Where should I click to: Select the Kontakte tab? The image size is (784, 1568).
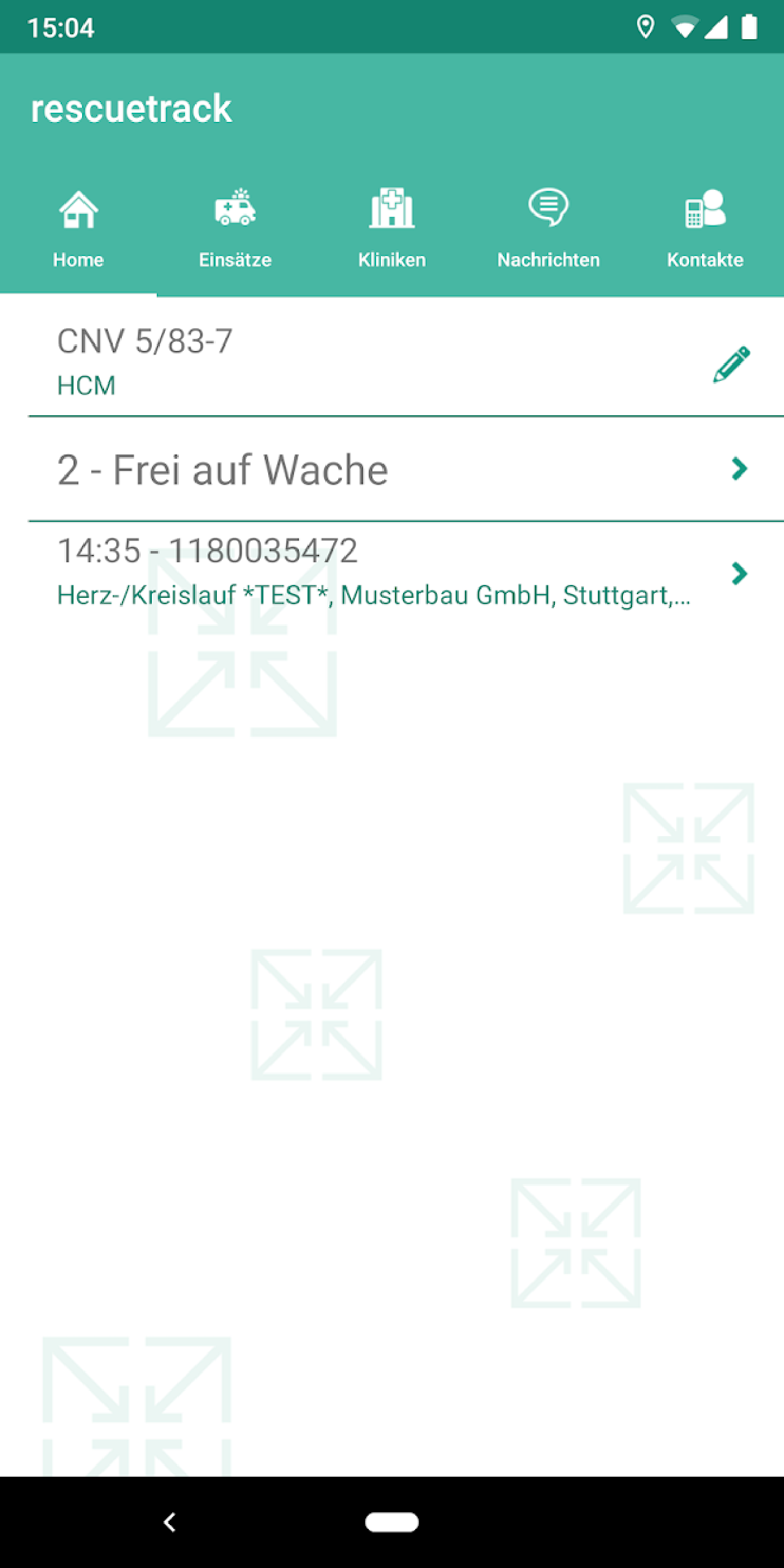[706, 229]
